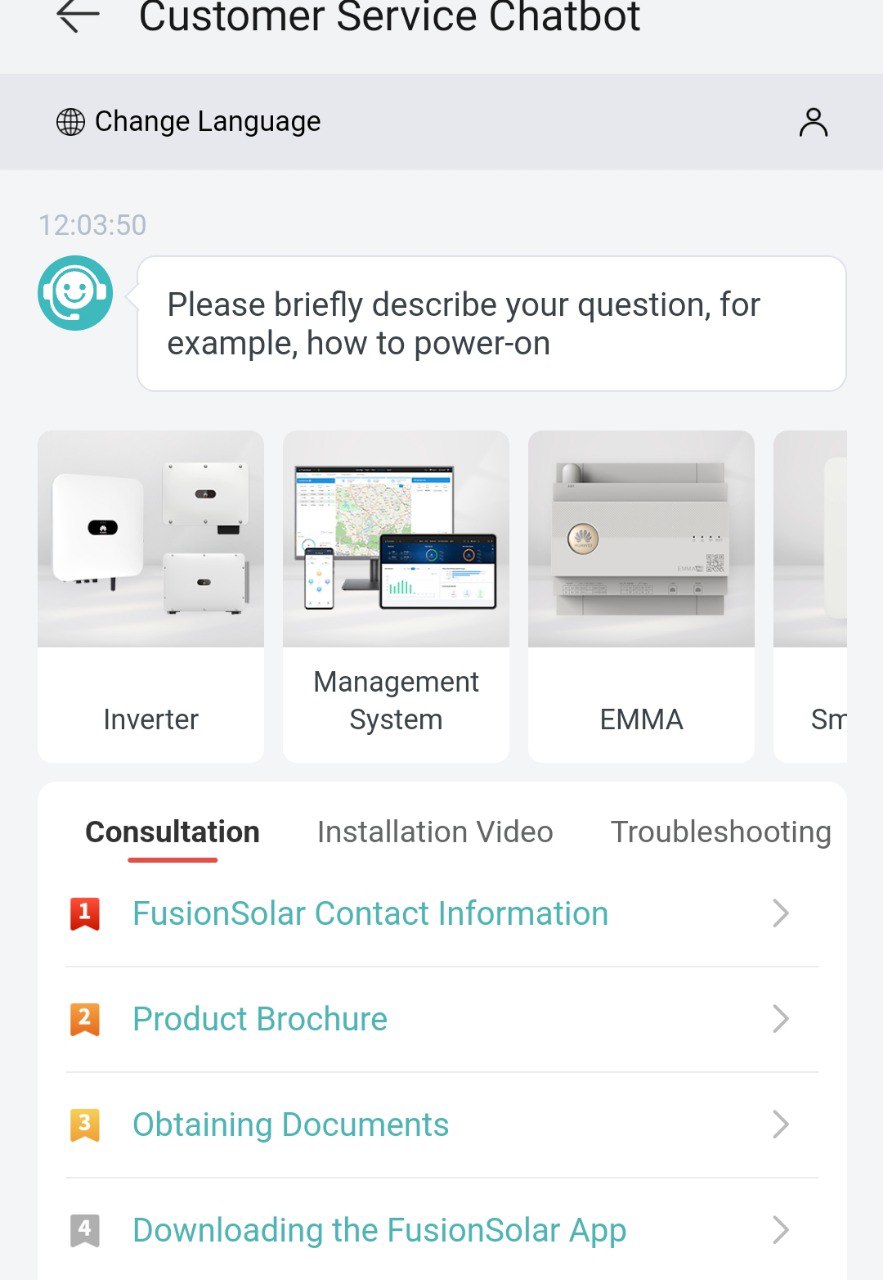Select the EMMA product card
Viewport: 883px width, 1280px height.
click(x=641, y=596)
